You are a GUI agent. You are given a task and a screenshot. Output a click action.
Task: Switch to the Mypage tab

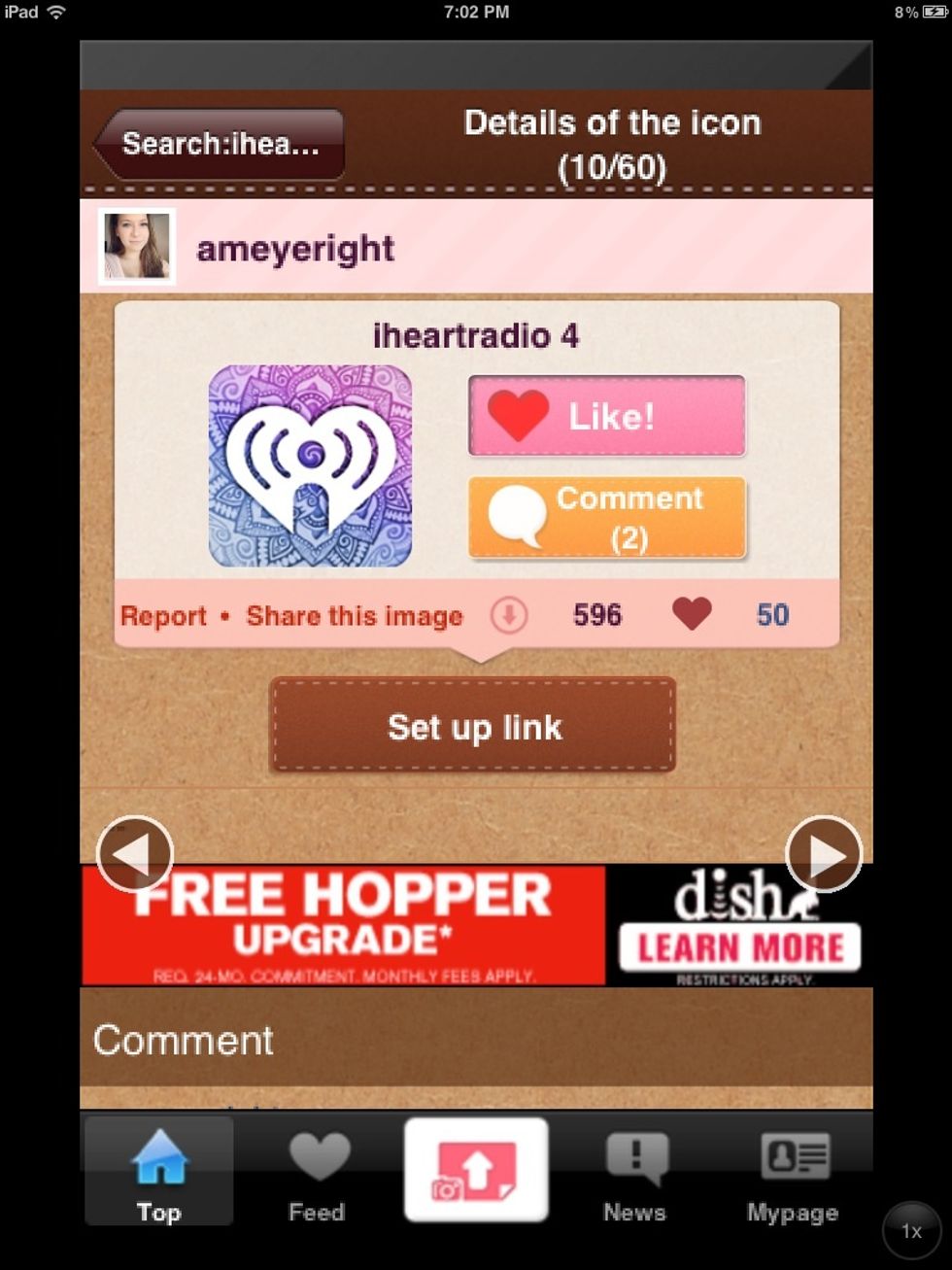coord(792,1172)
